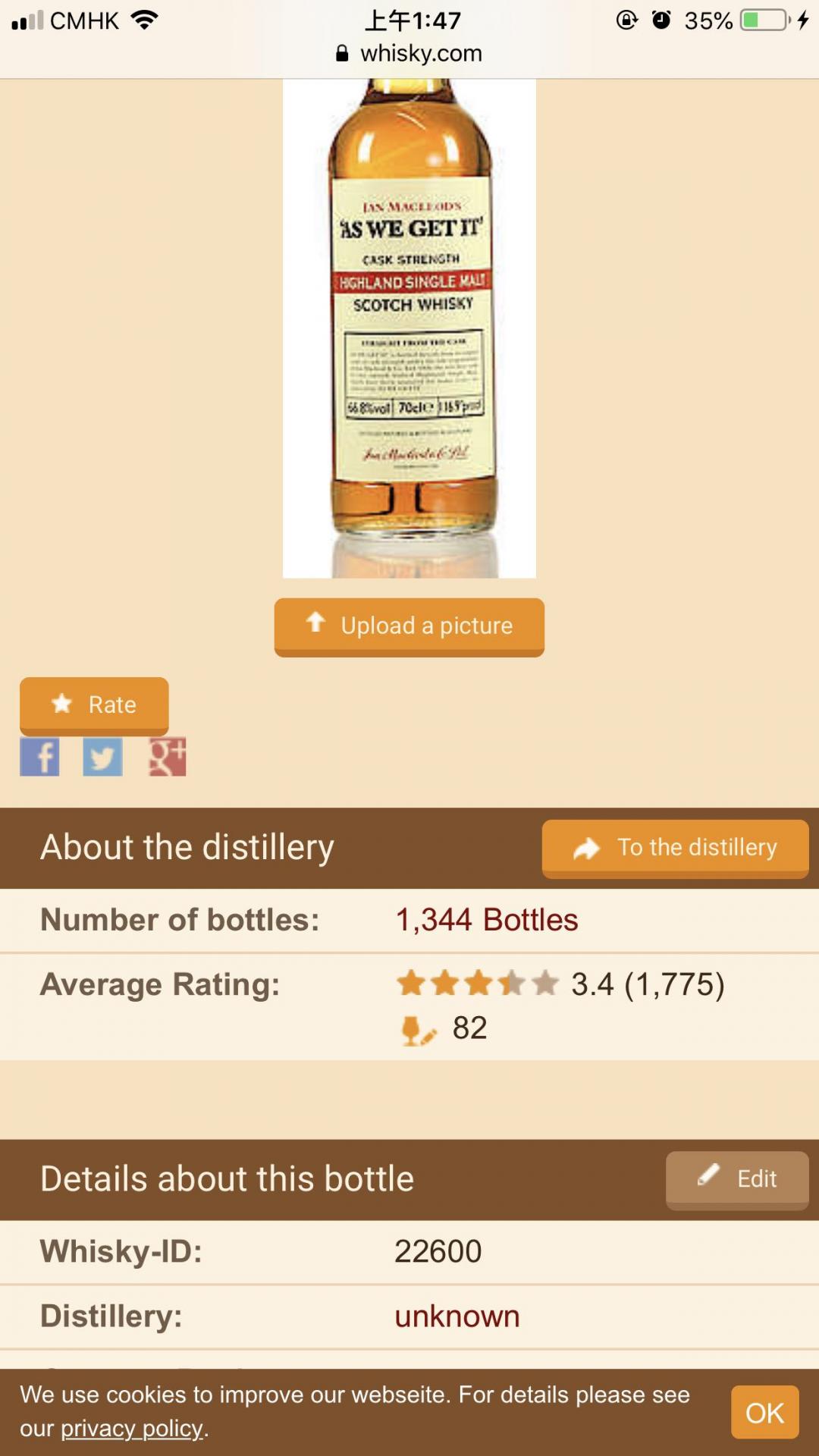The image size is (819, 1456).
Task: Share on Google Plus
Action: pos(167,757)
